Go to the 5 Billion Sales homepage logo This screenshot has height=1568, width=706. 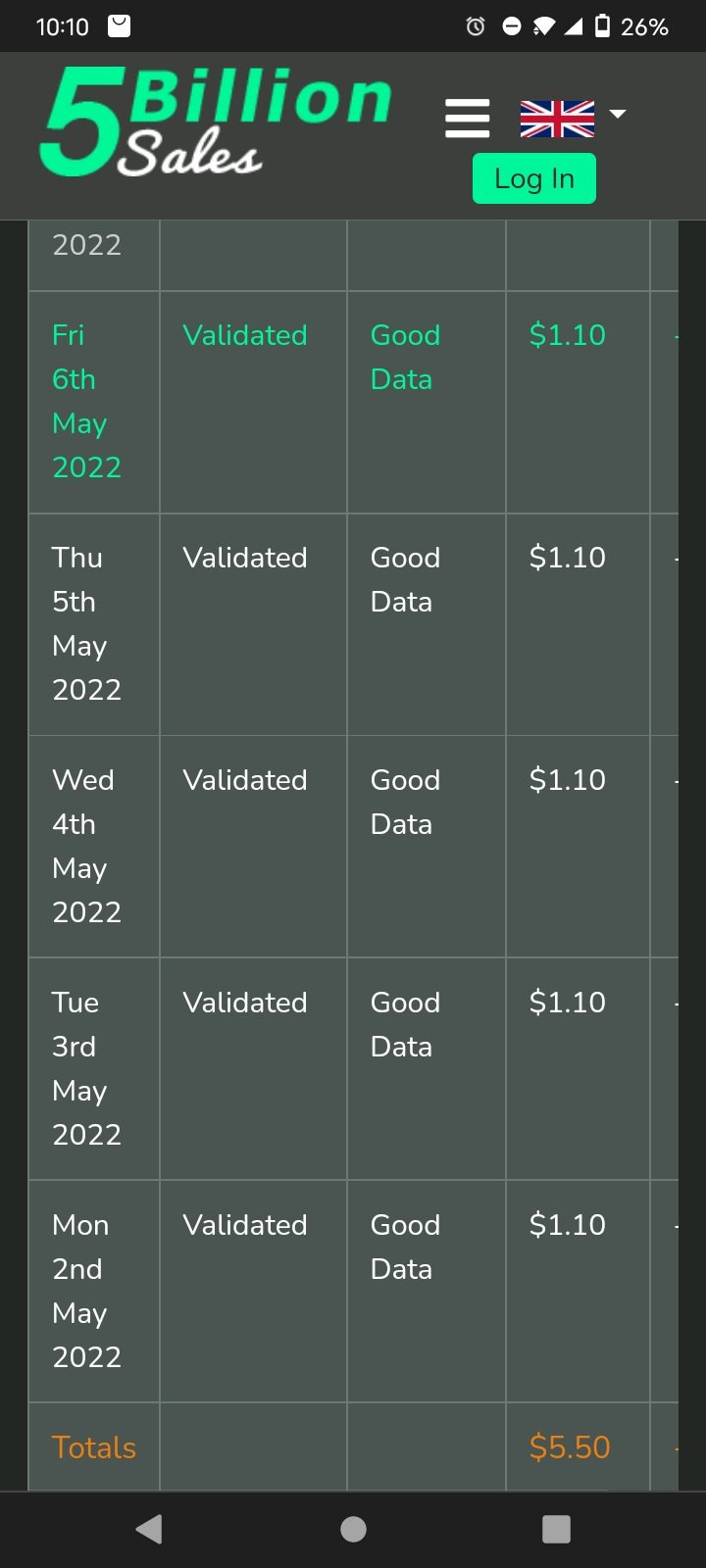(x=216, y=122)
